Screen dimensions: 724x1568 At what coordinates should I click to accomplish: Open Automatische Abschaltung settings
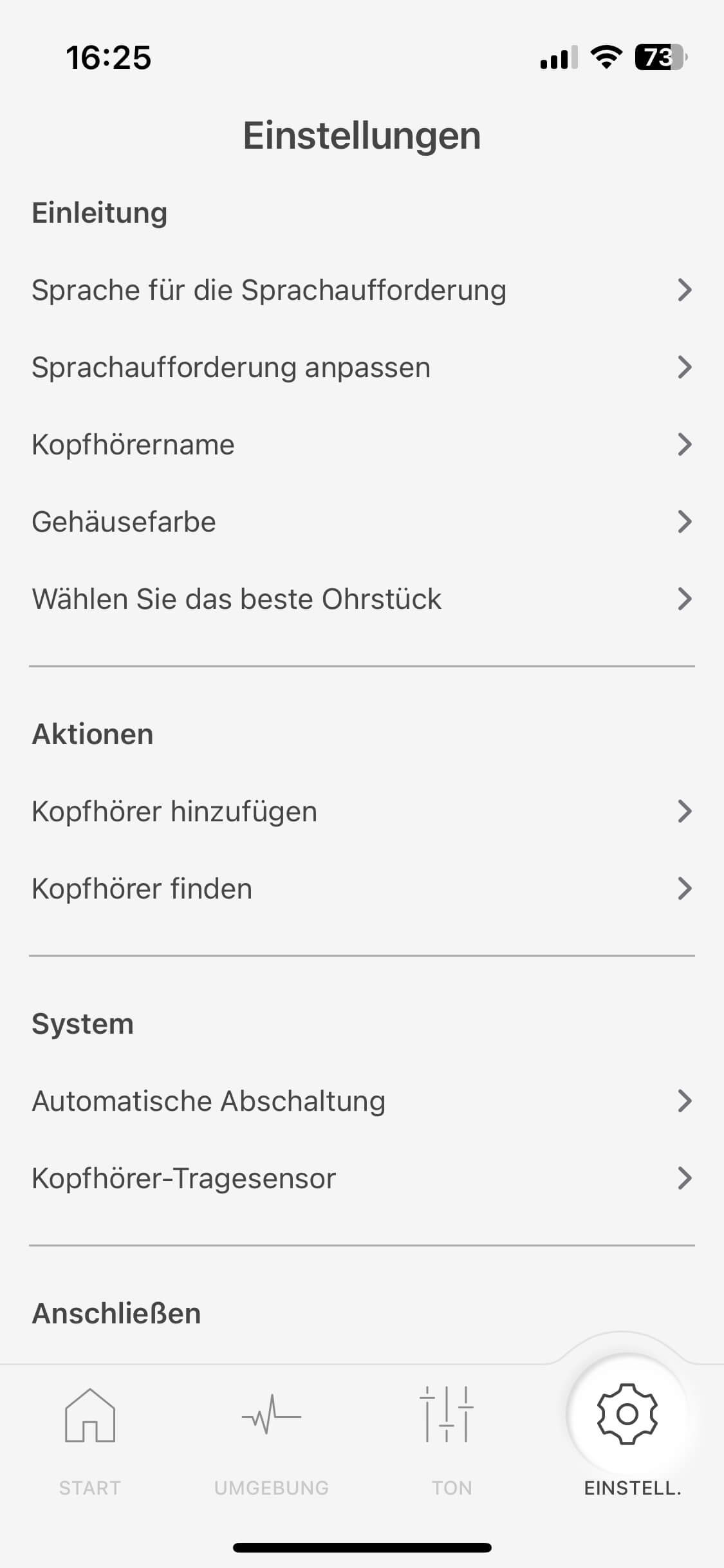tap(360, 1101)
